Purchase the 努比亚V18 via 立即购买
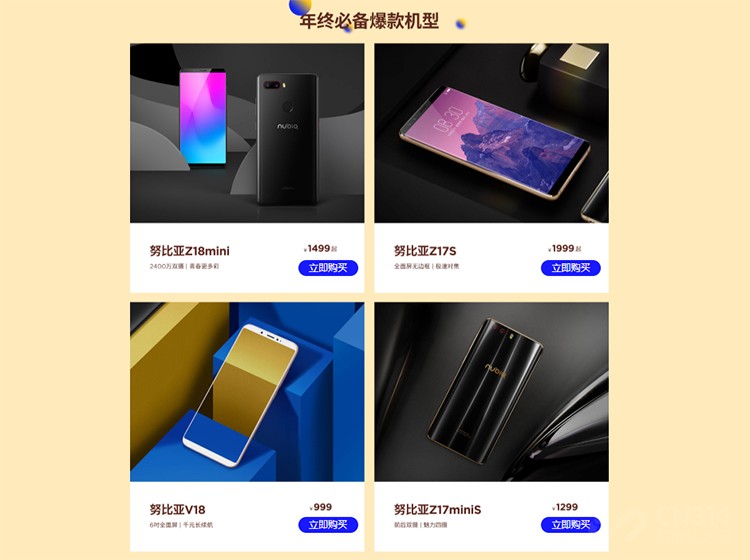750x560 pixels. [328, 525]
